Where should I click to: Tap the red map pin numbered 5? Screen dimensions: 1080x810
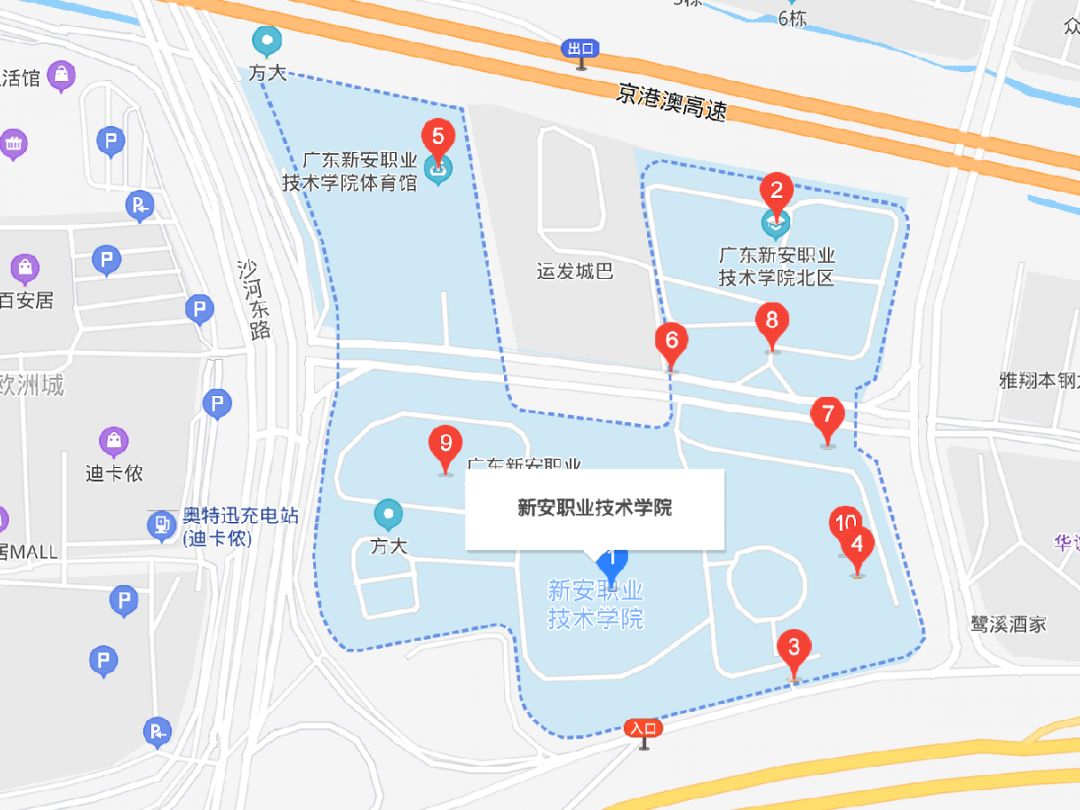437,135
